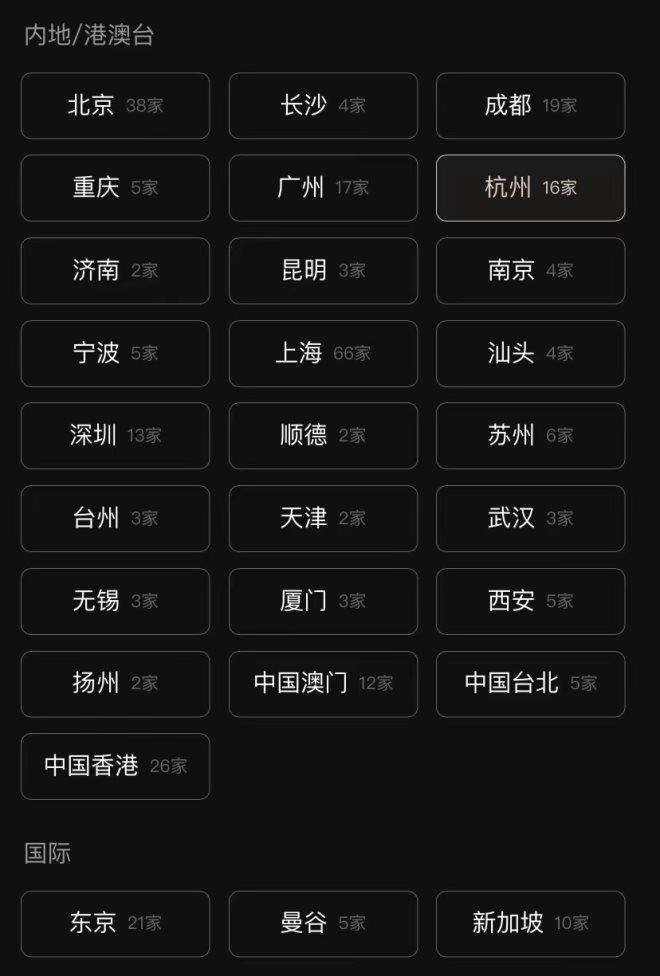The height and width of the screenshot is (976, 660).
Task: Tap the 西安 chip
Action: click(x=530, y=601)
